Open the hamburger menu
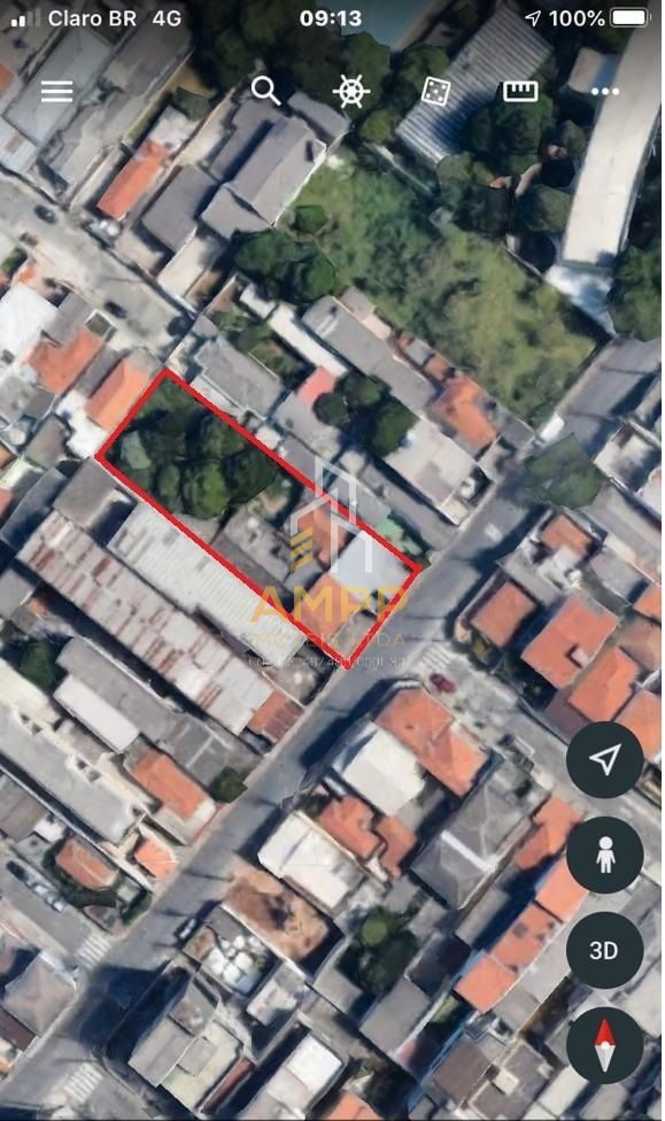 click(x=56, y=92)
